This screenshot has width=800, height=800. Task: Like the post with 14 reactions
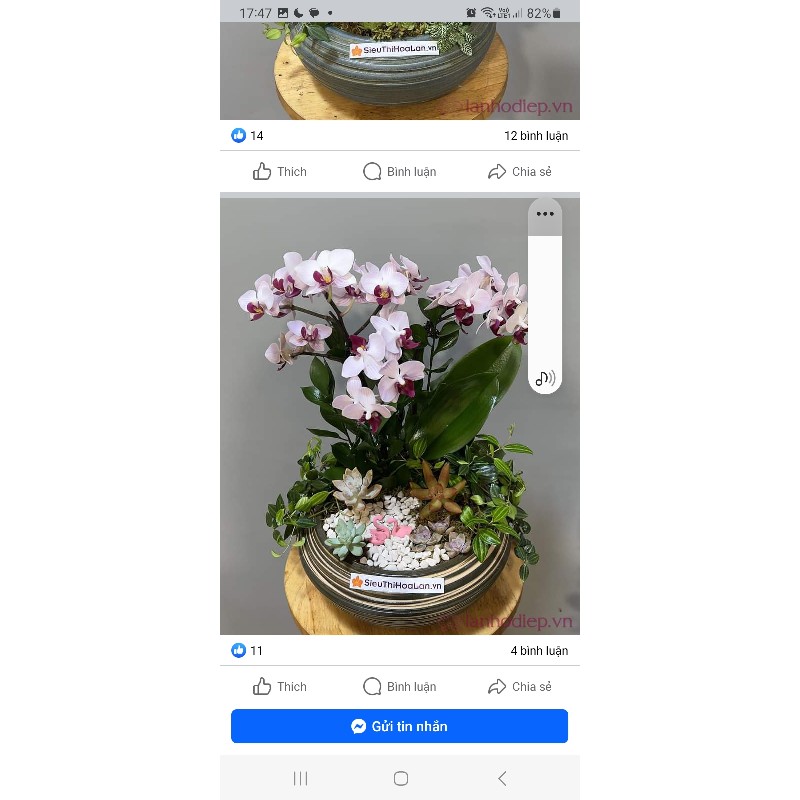[x=280, y=172]
